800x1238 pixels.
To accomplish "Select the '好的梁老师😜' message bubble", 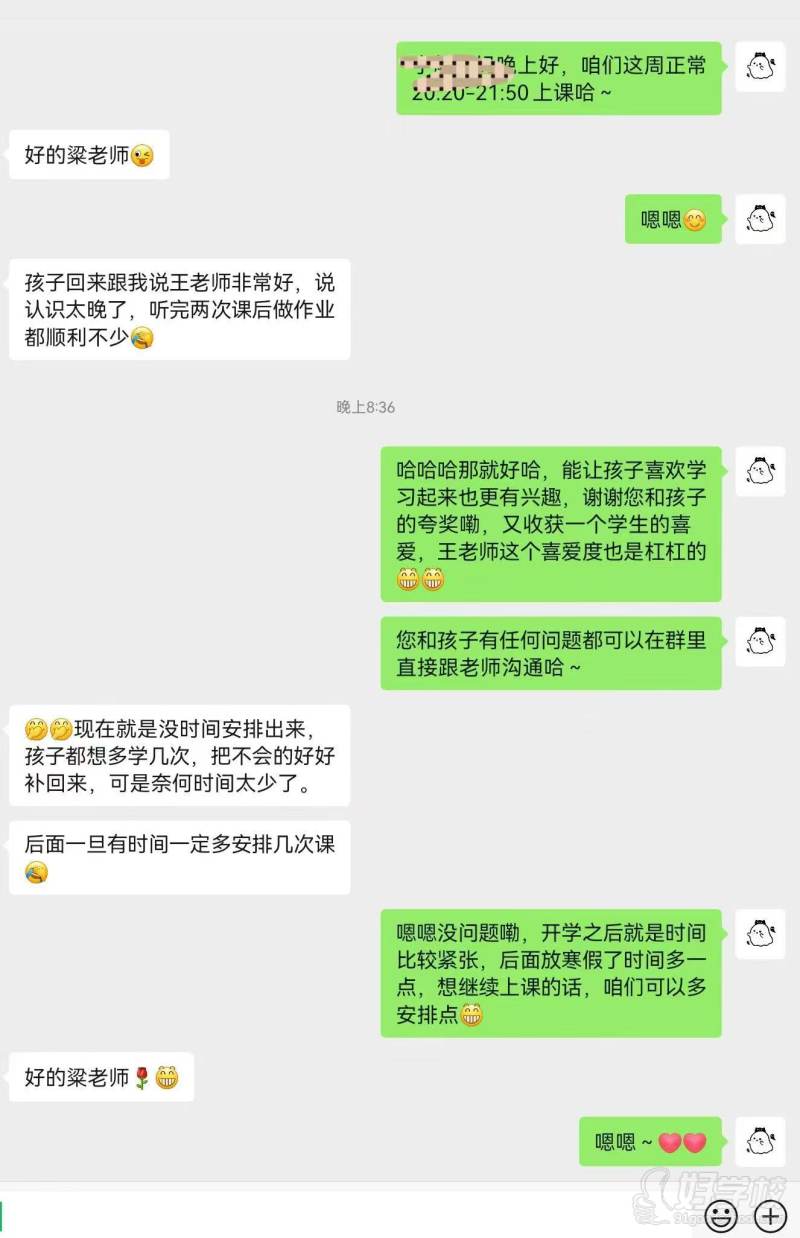I will (x=88, y=155).
